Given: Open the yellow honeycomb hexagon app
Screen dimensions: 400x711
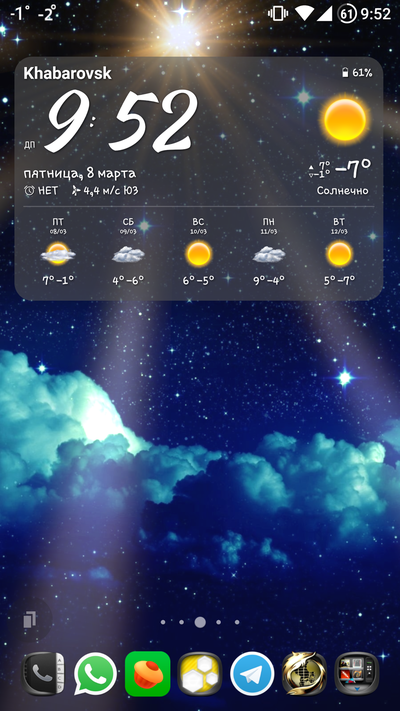Looking at the screenshot, I should tap(200, 673).
